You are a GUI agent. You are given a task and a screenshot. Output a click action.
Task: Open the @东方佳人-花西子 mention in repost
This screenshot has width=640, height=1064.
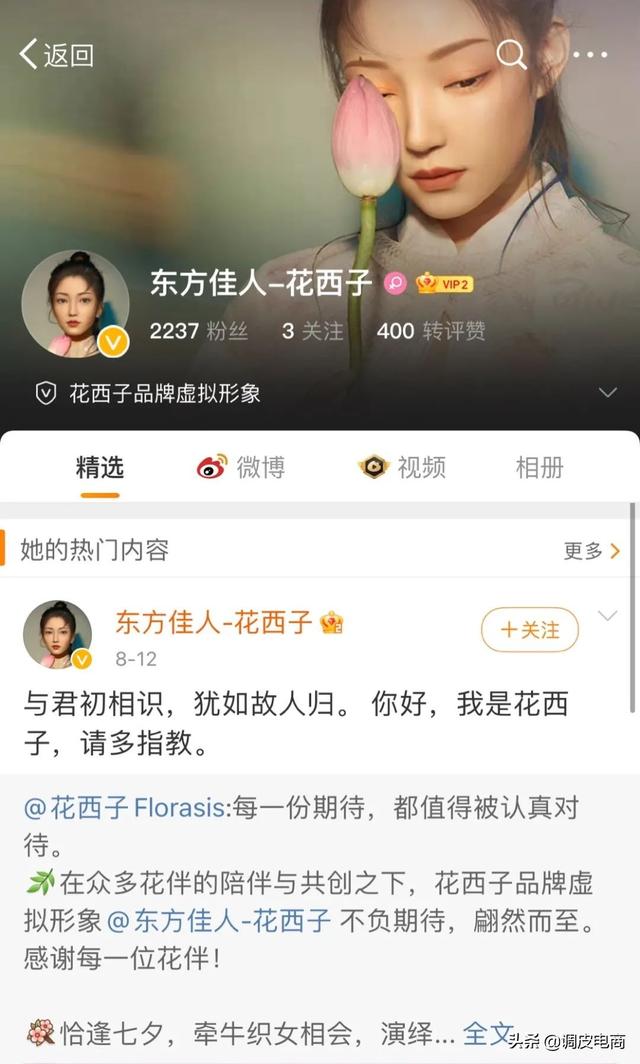pos(219,921)
